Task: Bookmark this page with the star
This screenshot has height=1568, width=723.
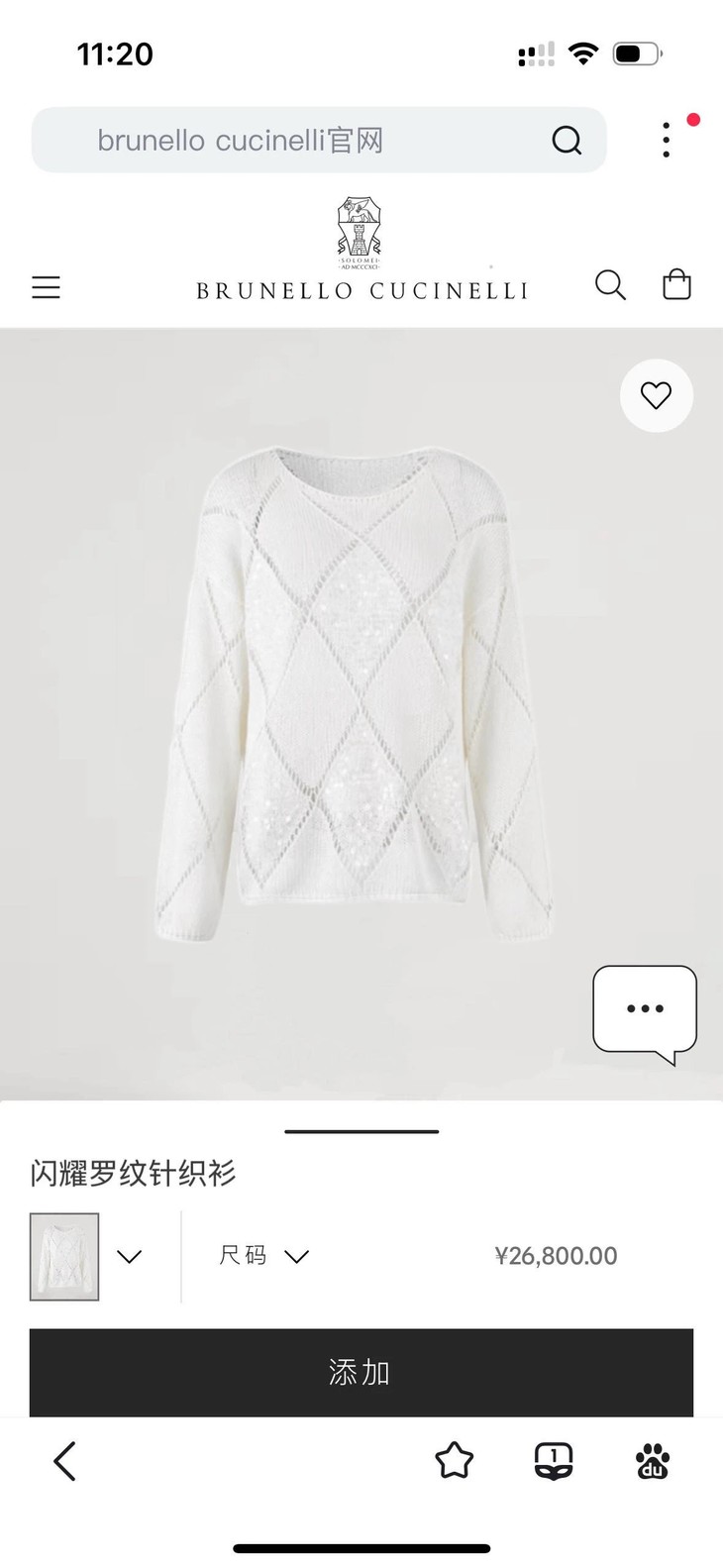Action: [455, 1461]
